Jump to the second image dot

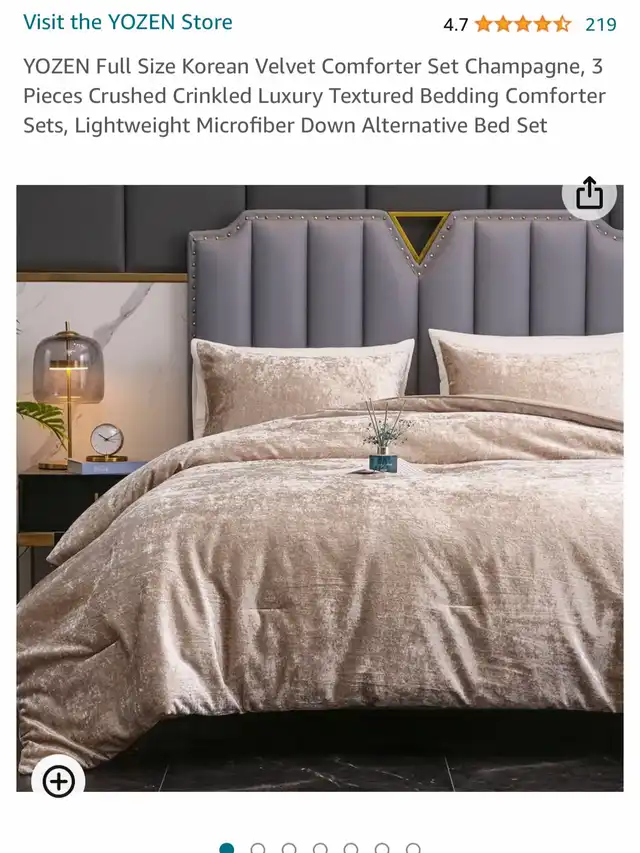pos(258,849)
